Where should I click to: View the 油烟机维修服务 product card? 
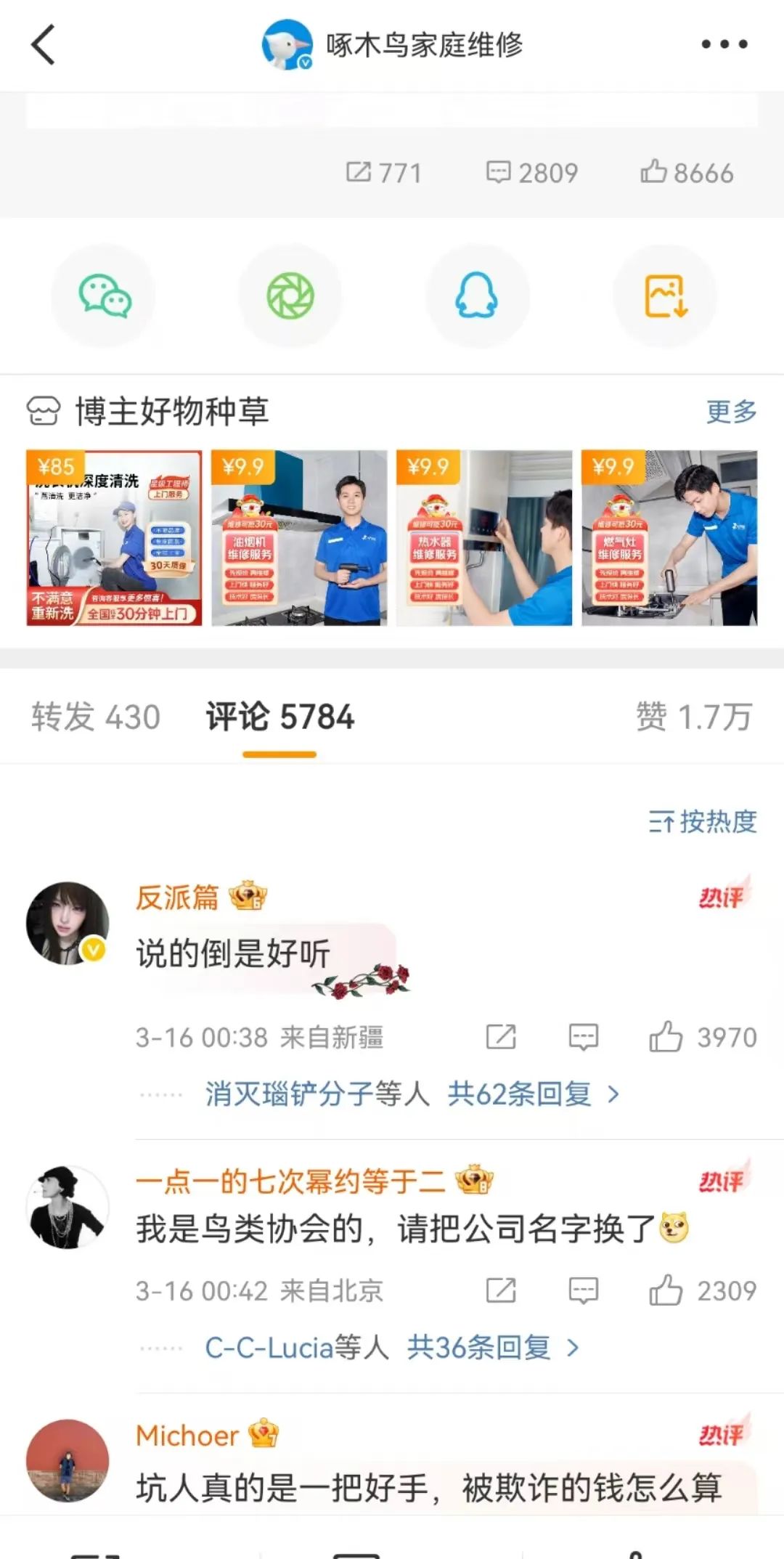pyautogui.click(x=299, y=537)
